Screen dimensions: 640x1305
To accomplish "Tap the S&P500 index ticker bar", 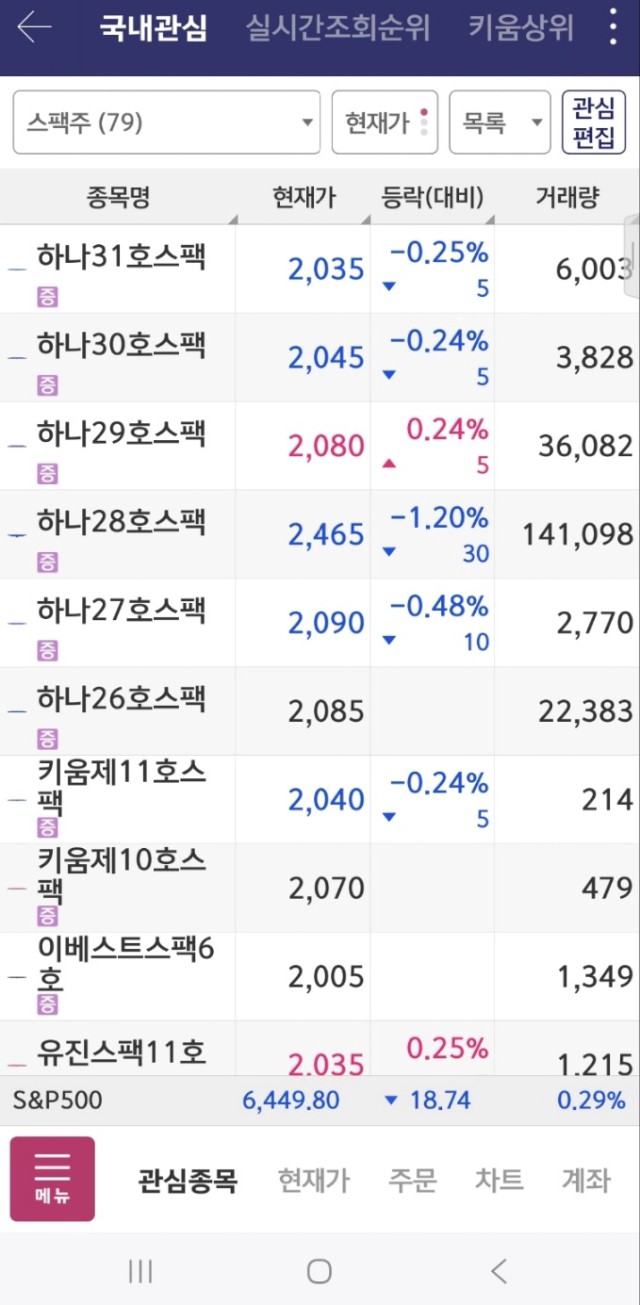I will click(x=320, y=1101).
